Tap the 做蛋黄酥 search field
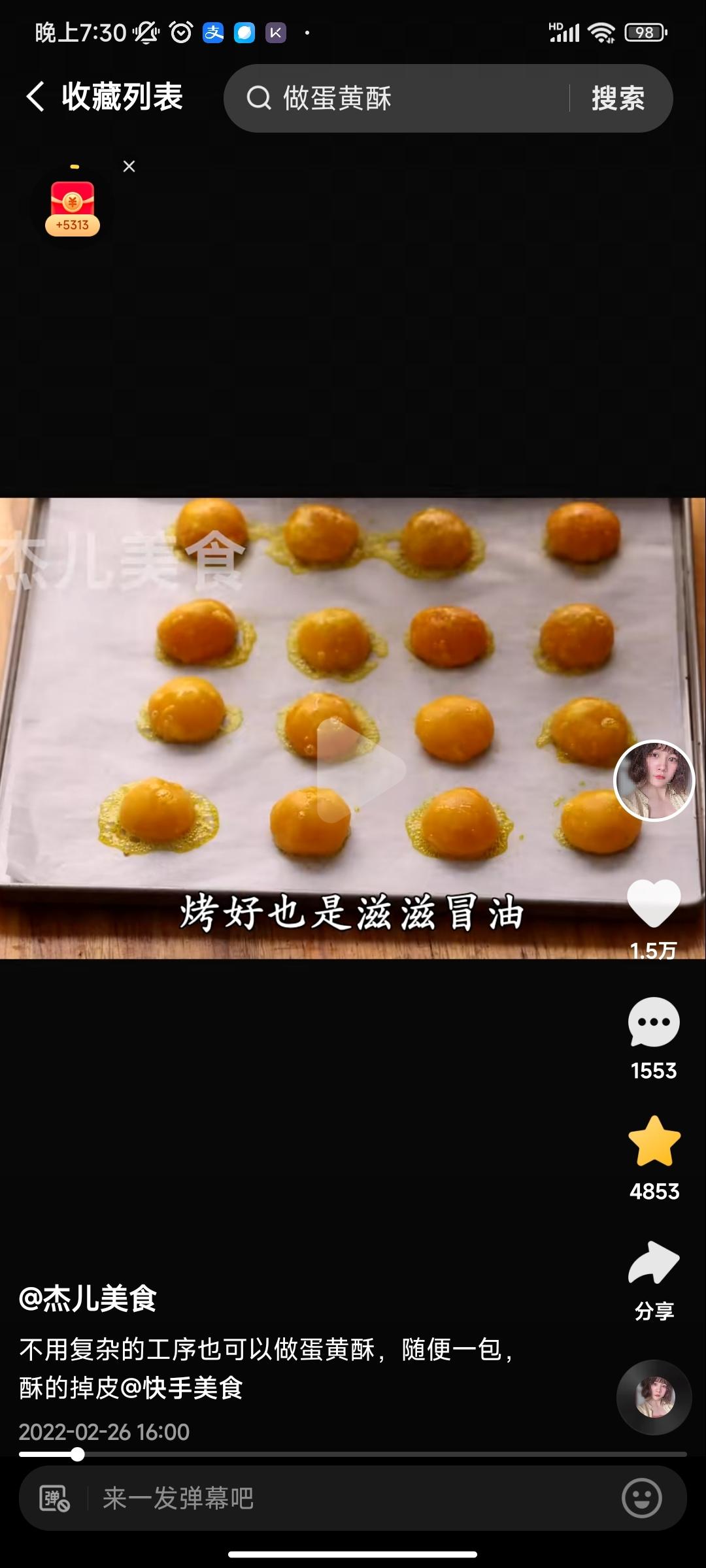This screenshot has height=1568, width=706. point(392,99)
